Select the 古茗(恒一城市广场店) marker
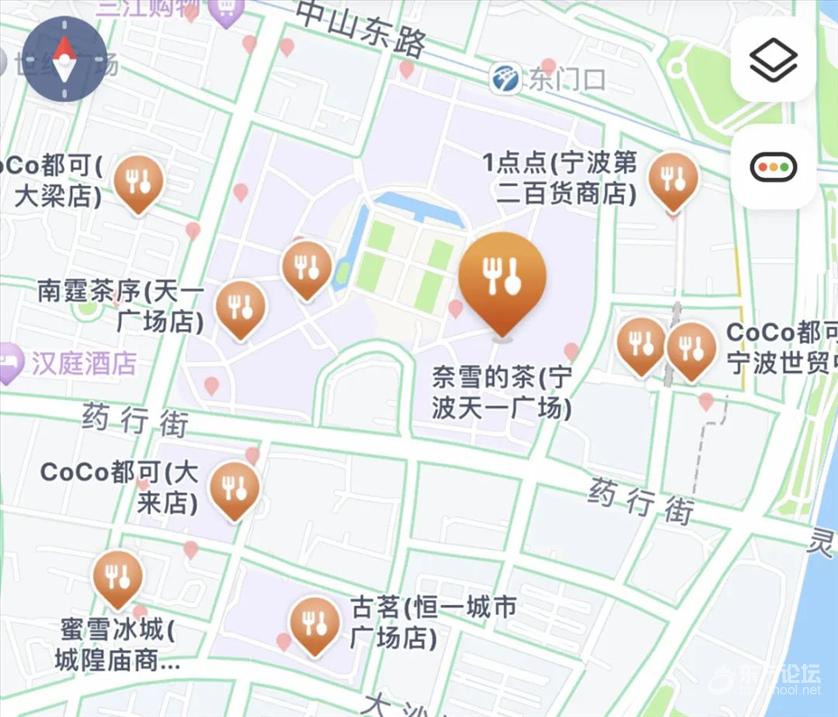 314,624
